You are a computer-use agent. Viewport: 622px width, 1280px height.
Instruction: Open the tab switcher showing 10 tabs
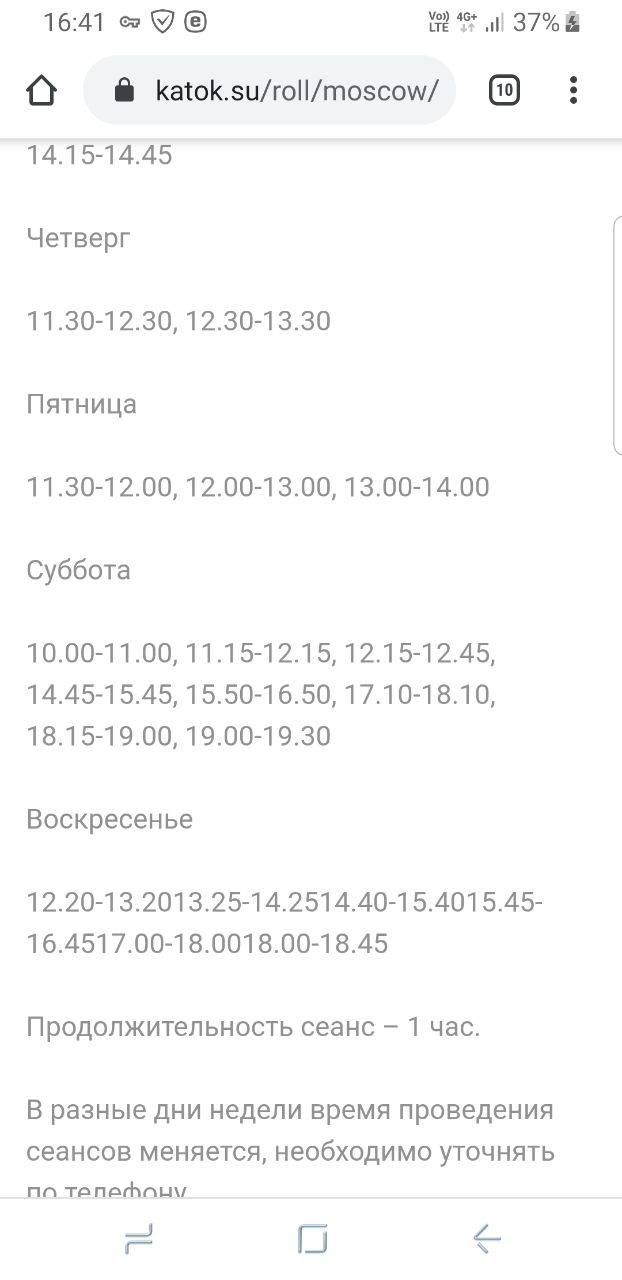pos(504,91)
